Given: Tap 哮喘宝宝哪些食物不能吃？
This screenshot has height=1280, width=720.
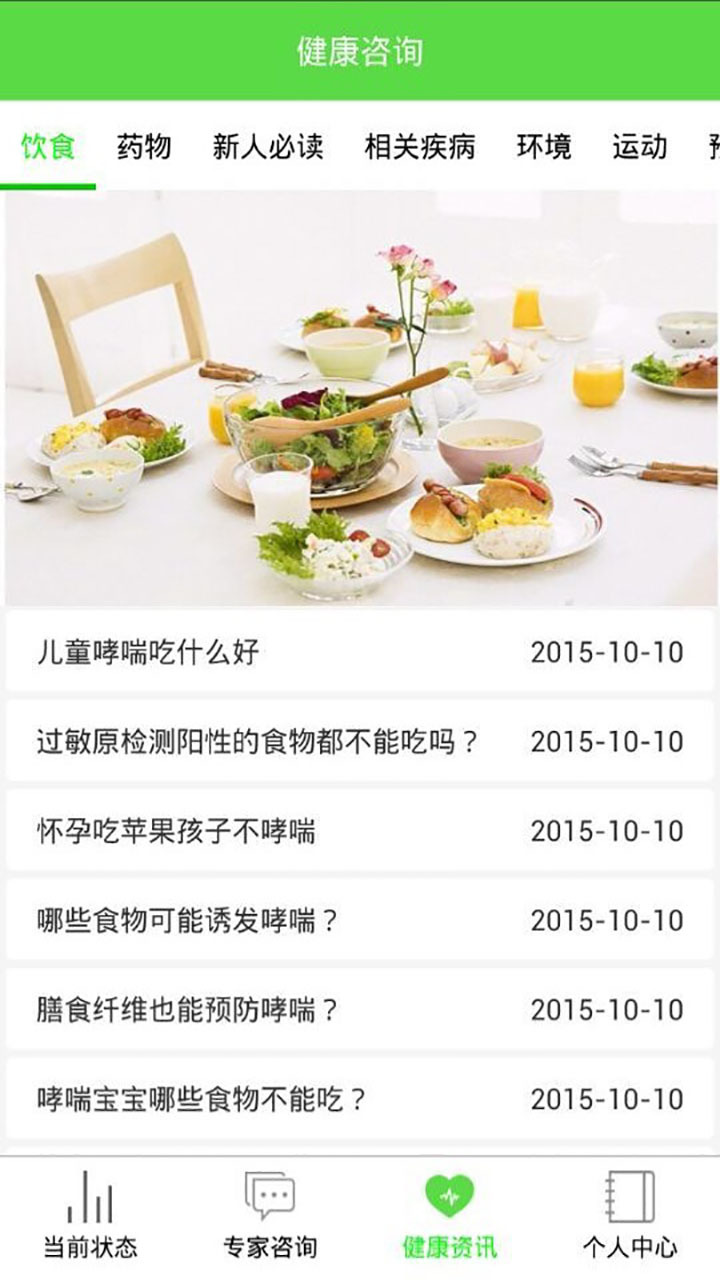Looking at the screenshot, I should pos(360,1099).
